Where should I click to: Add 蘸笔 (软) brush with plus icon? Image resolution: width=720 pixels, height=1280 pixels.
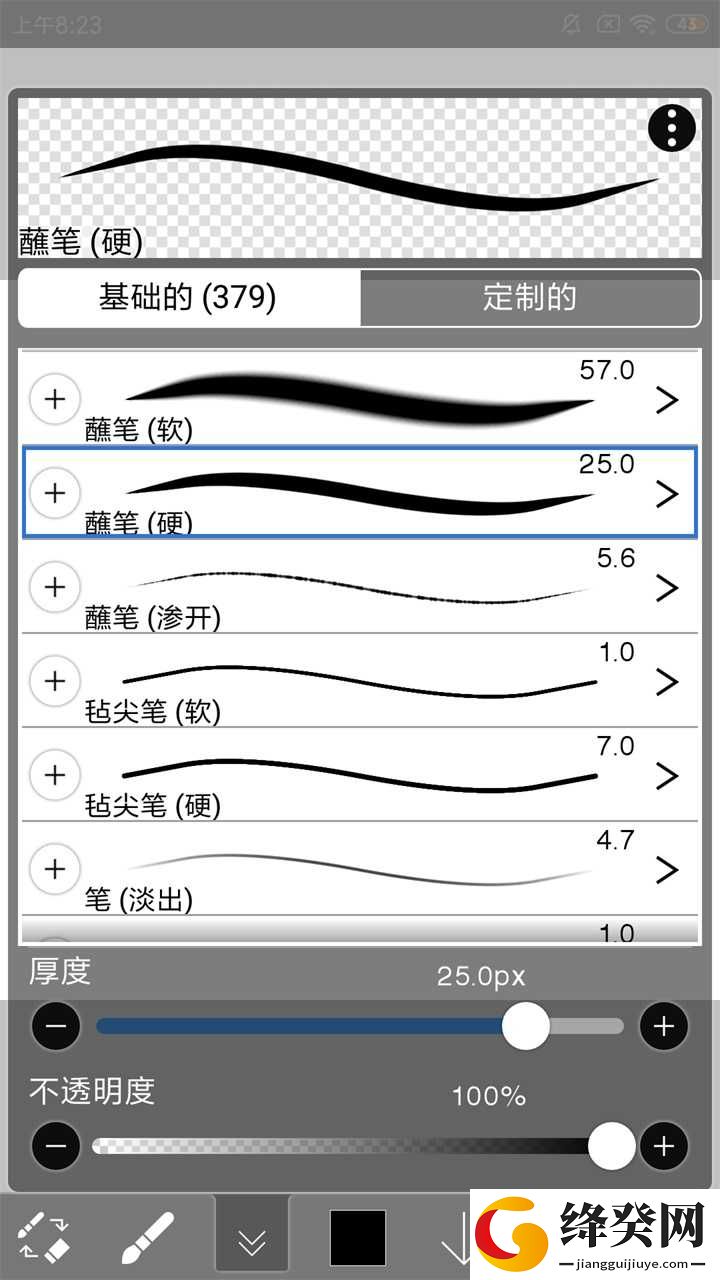[55, 399]
